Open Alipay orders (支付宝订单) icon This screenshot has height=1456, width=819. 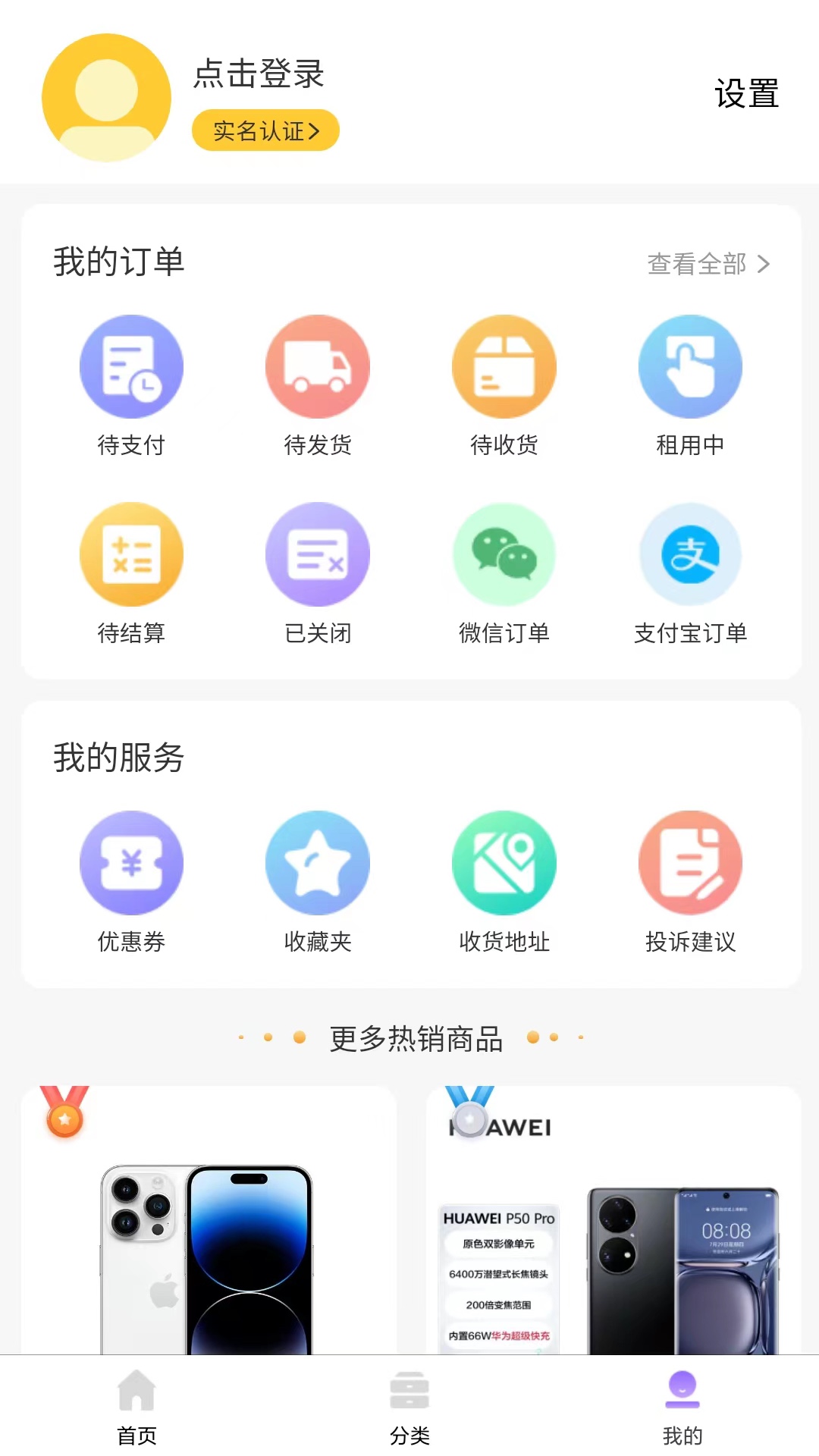pyautogui.click(x=690, y=554)
